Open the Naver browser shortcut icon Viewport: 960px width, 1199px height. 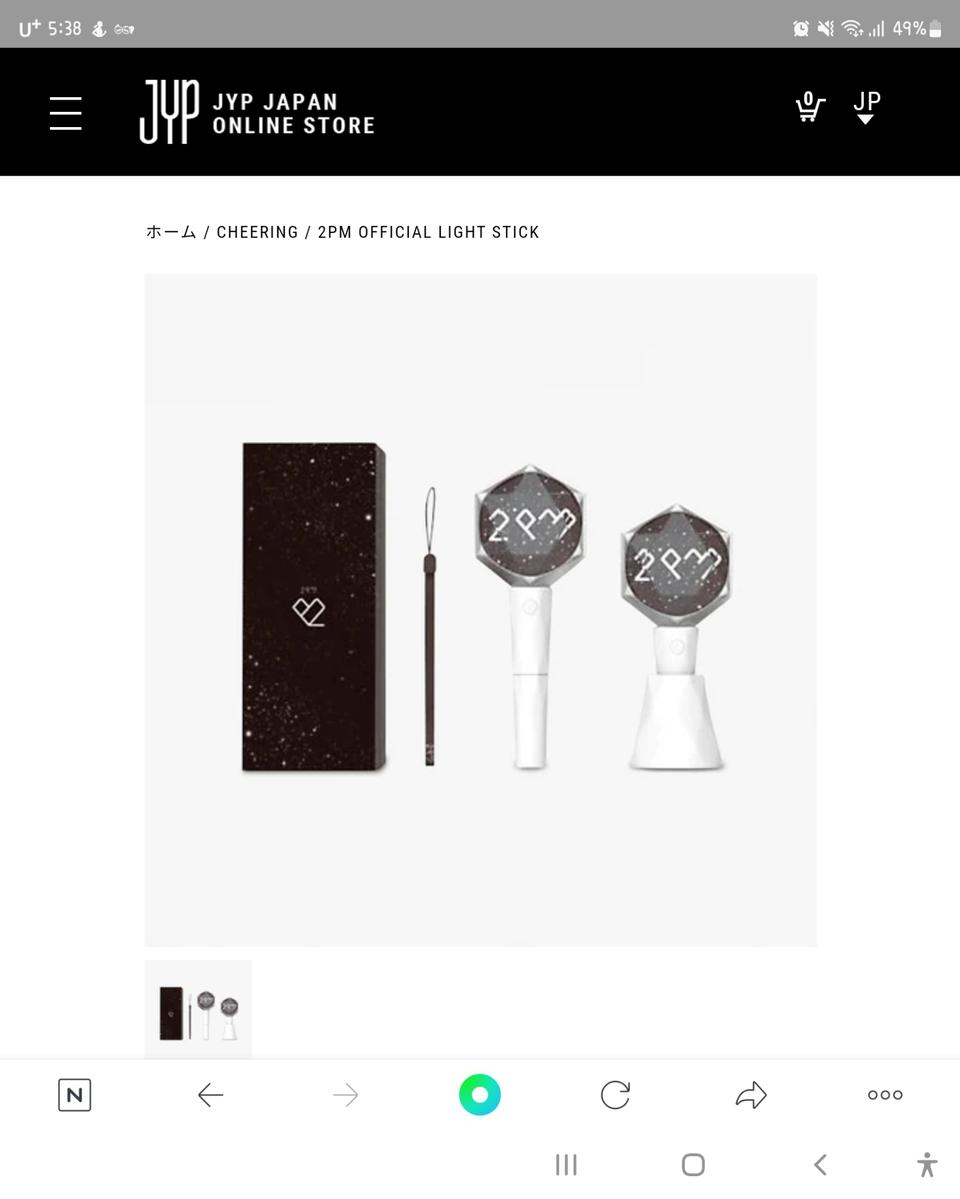pos(74,1094)
